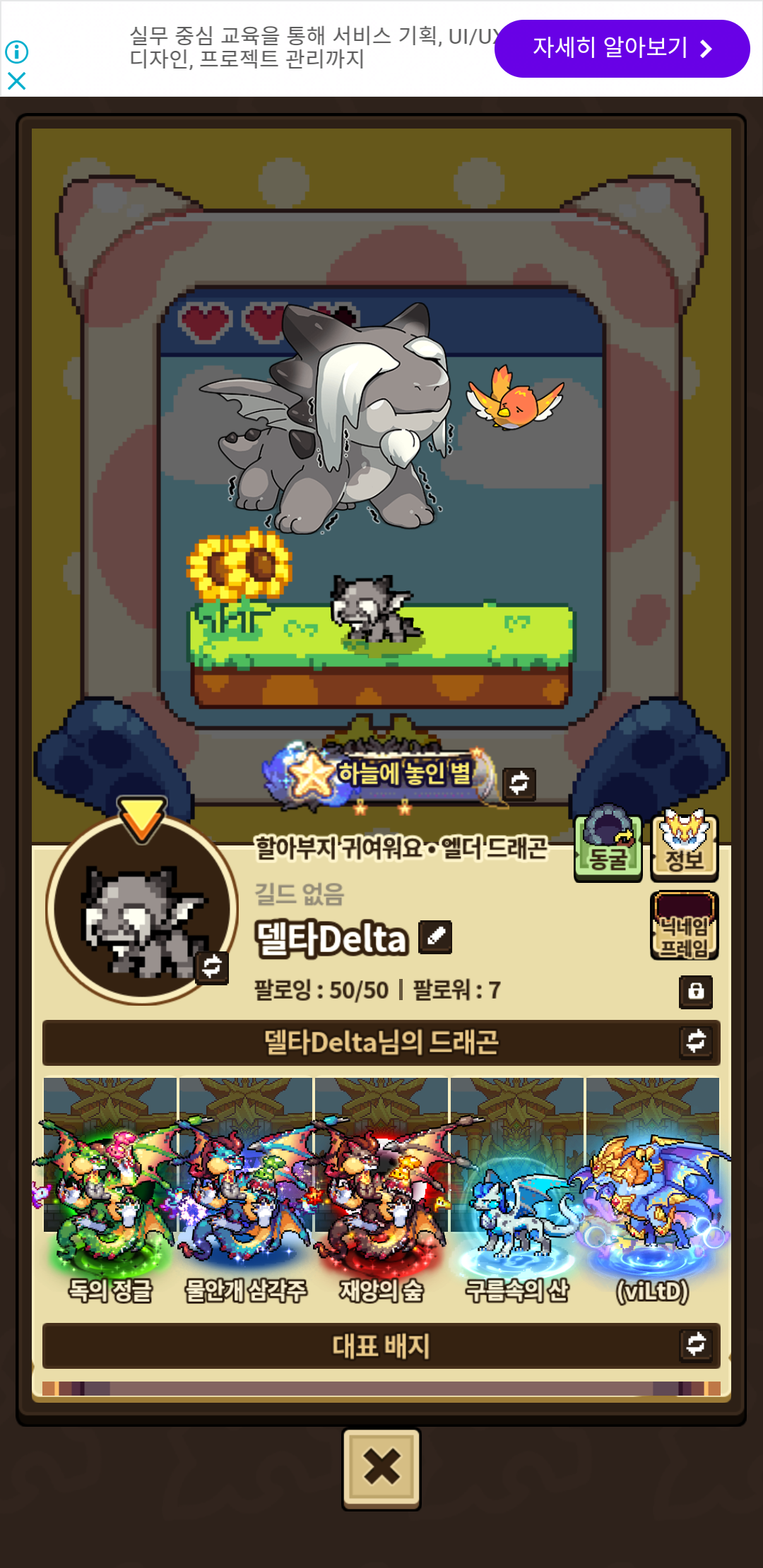Image resolution: width=763 pixels, height=1568 pixels.
Task: Tap the 자세히 알아보기 ad button
Action: click(x=622, y=48)
